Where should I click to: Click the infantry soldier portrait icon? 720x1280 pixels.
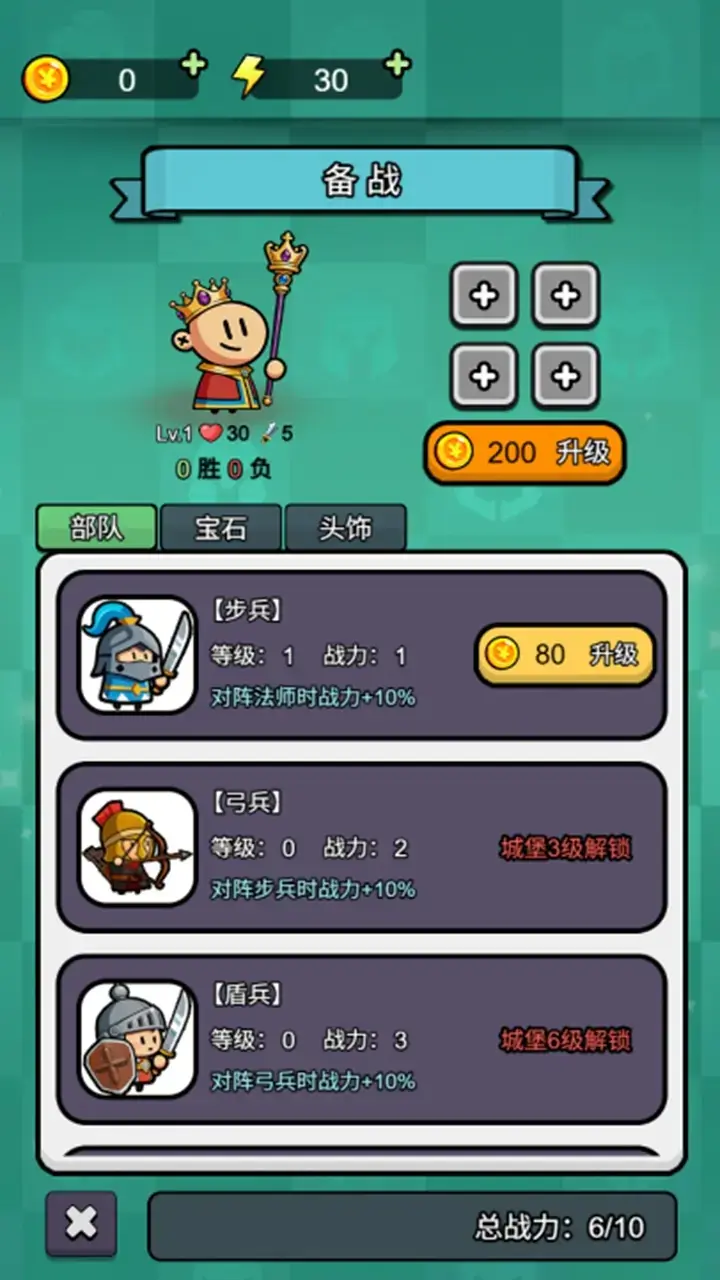click(136, 655)
